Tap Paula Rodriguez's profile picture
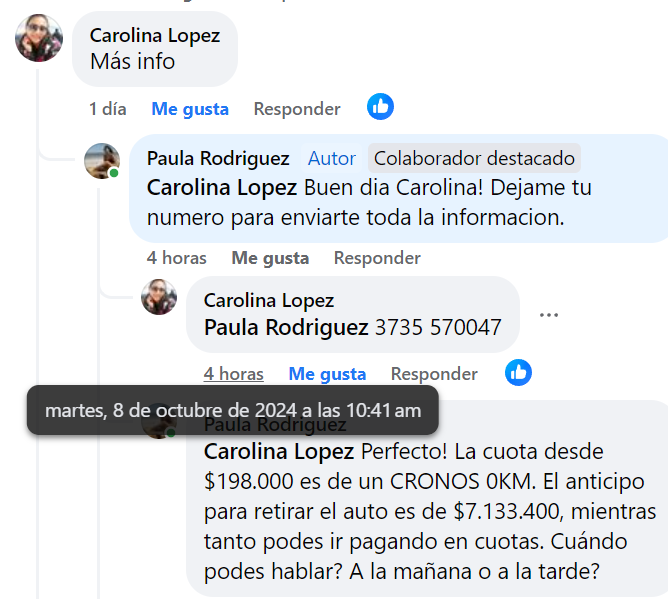This screenshot has width=668, height=599. coord(103,160)
